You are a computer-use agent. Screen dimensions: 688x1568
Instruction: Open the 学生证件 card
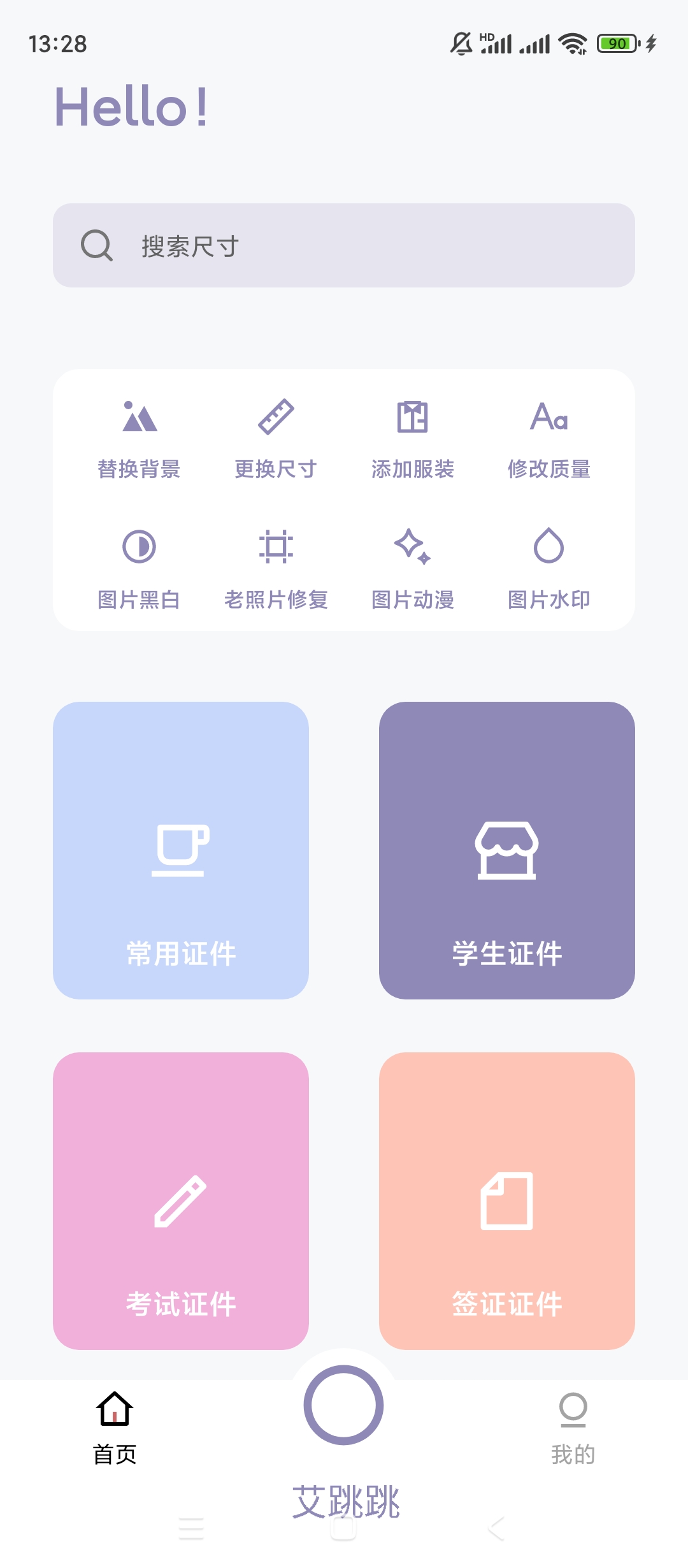click(x=507, y=850)
